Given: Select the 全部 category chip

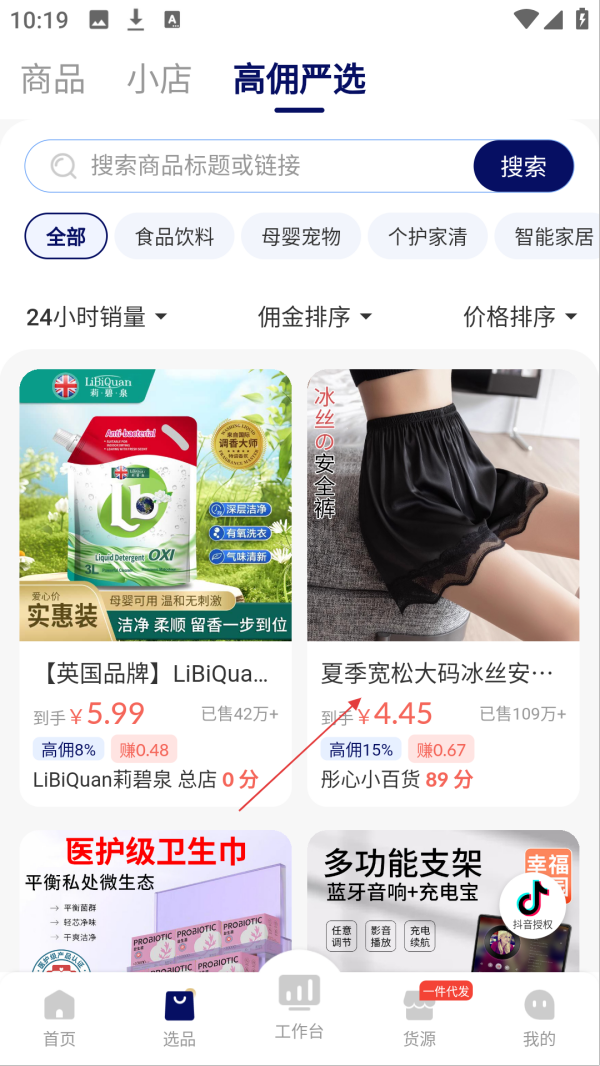Looking at the screenshot, I should [66, 237].
